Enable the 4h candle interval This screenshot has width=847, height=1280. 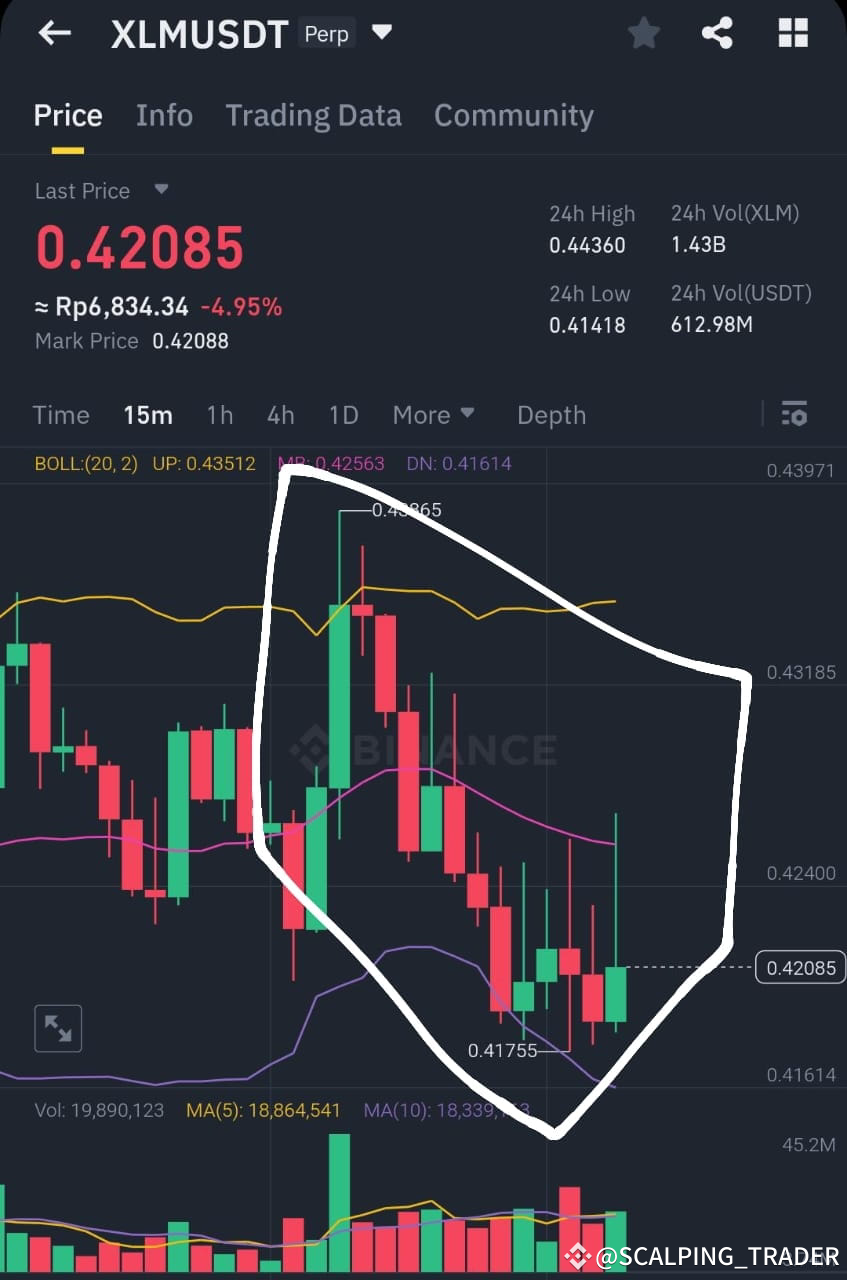280,415
